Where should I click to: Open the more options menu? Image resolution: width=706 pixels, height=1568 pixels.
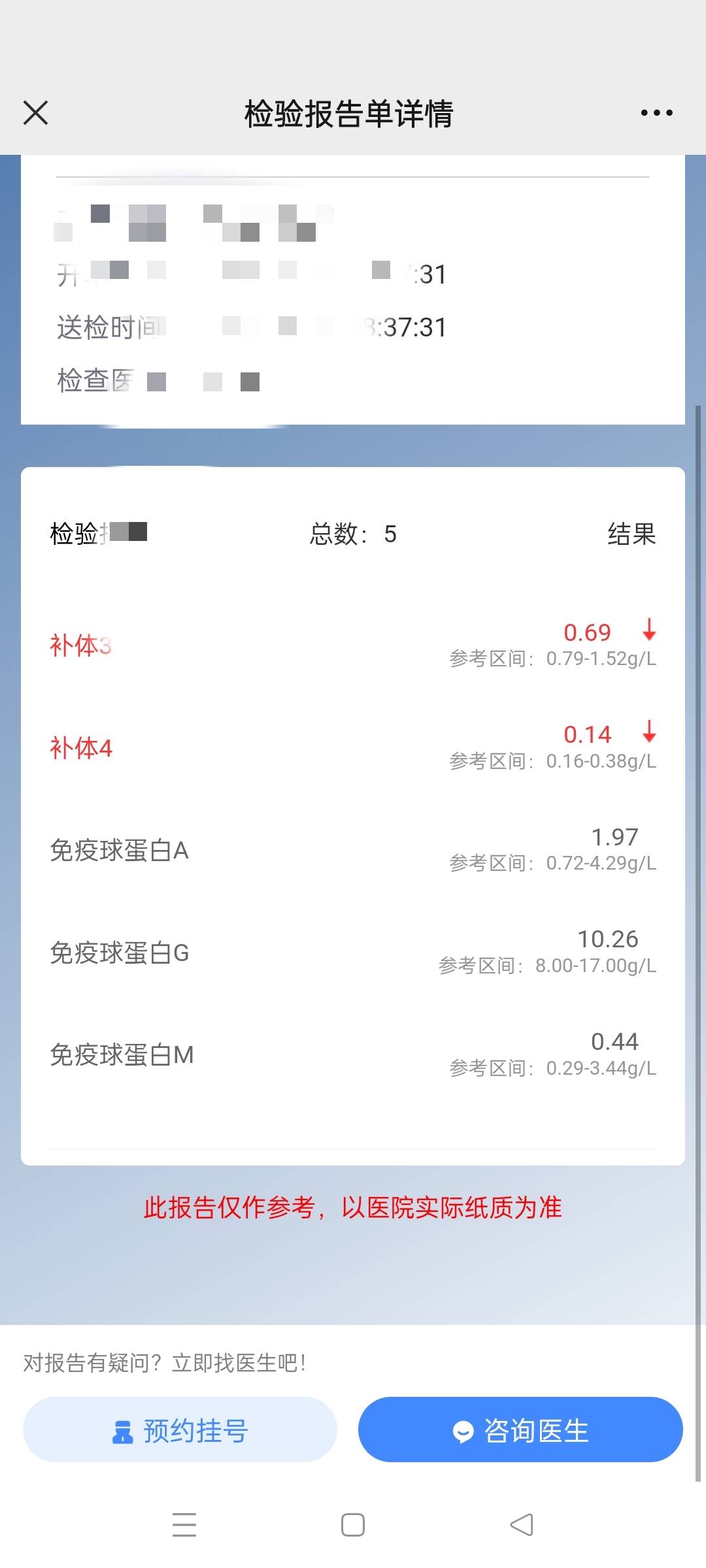656,112
